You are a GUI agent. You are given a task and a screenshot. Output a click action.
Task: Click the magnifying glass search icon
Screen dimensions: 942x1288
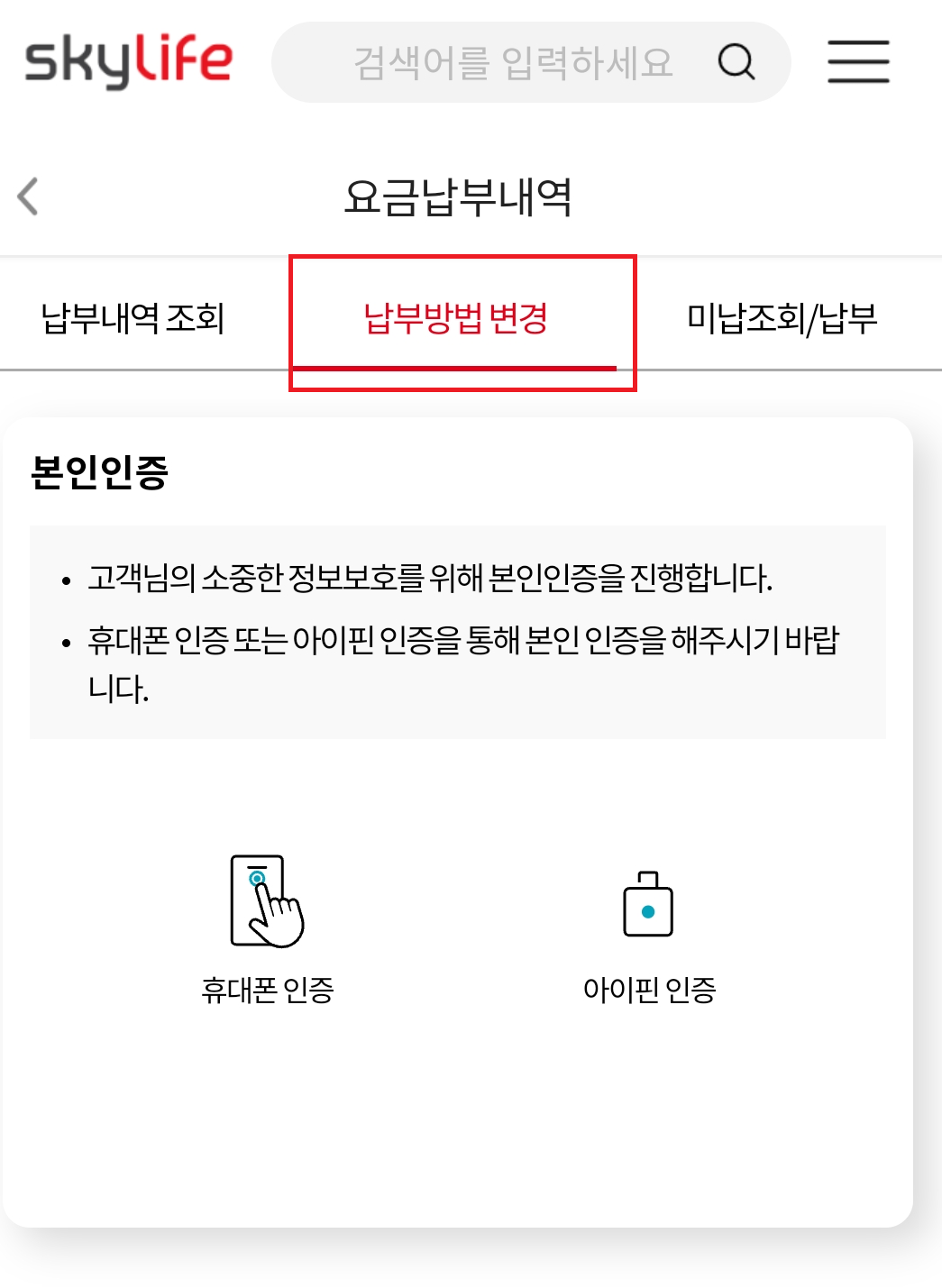coord(737,62)
